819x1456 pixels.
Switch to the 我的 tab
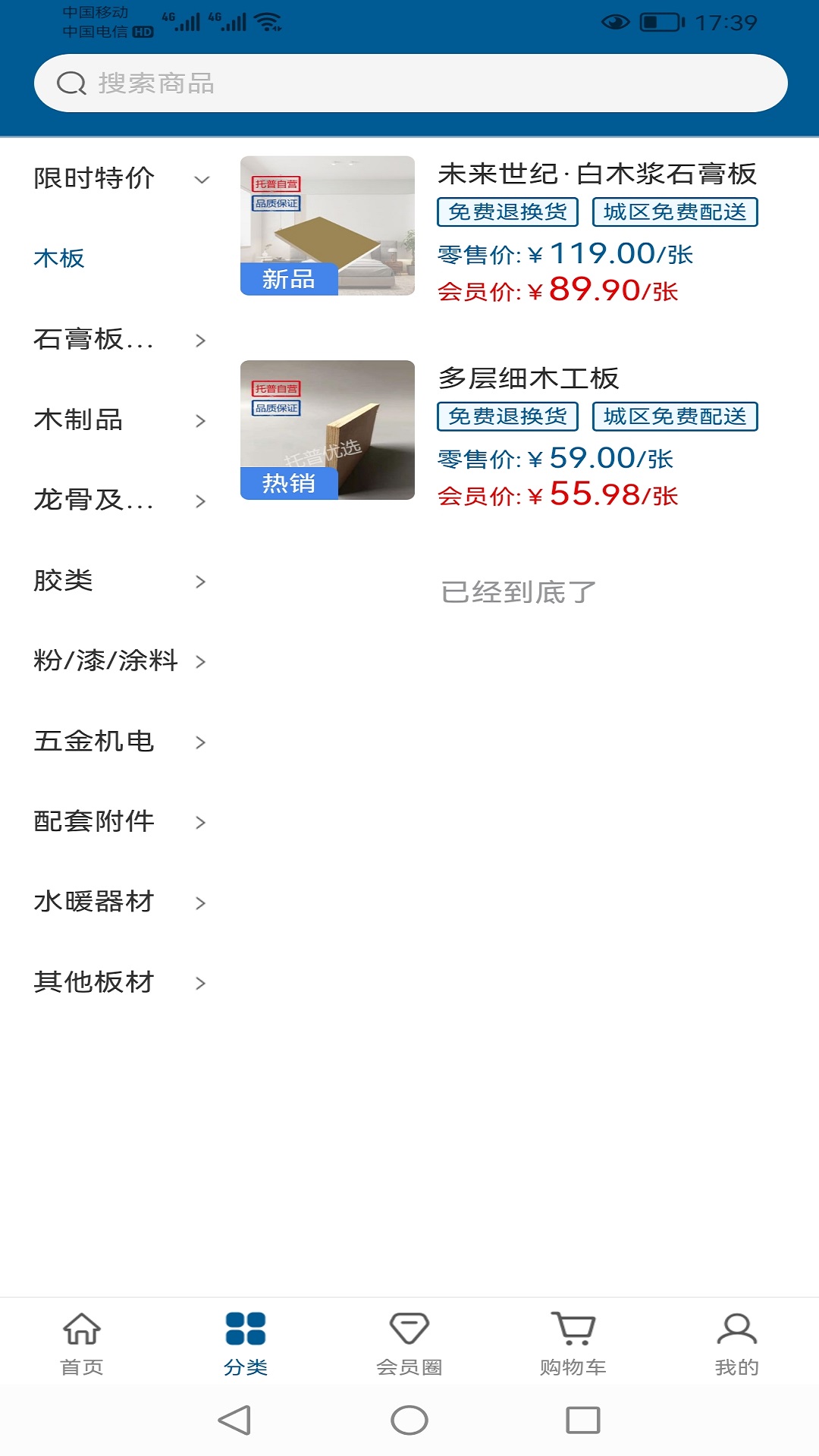736,1344
